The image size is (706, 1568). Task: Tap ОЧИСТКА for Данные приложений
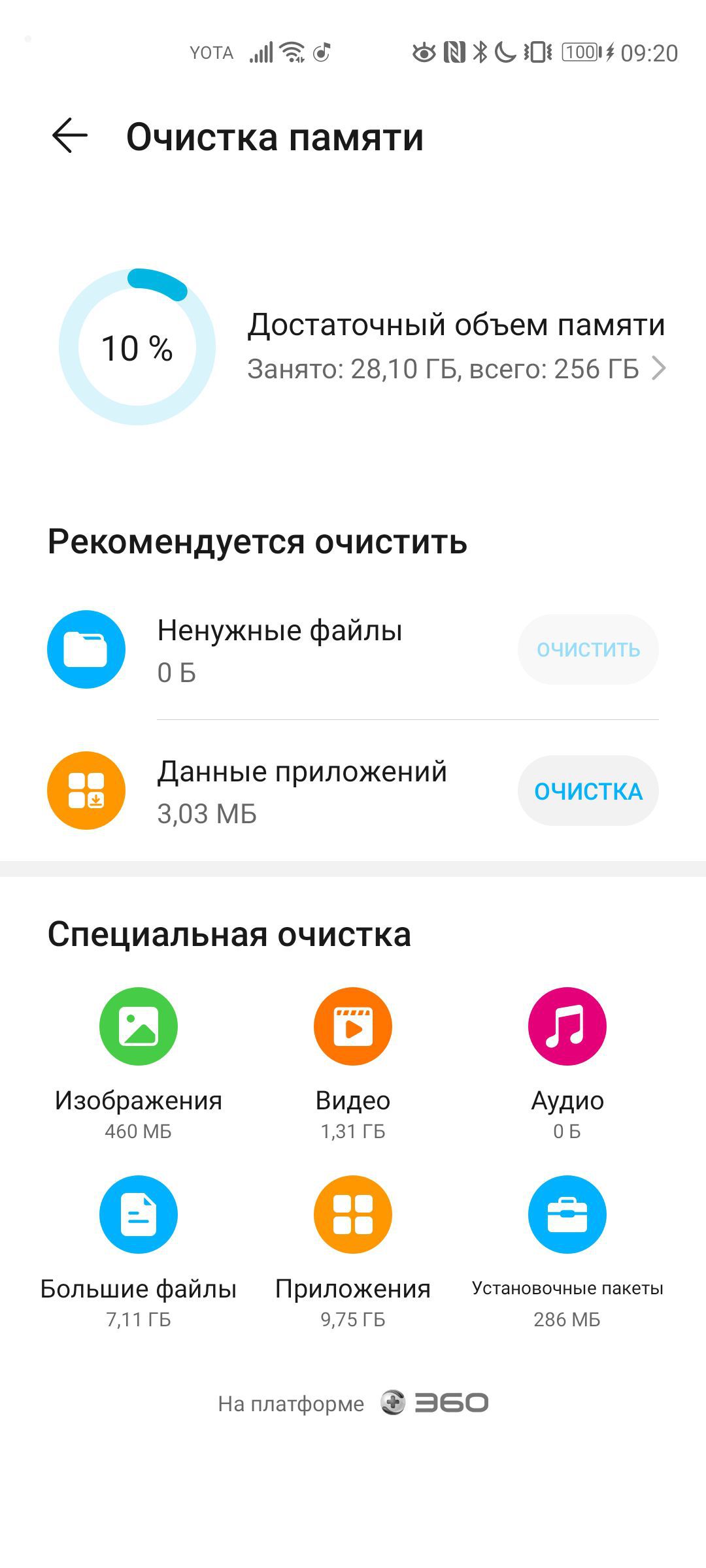tap(588, 791)
